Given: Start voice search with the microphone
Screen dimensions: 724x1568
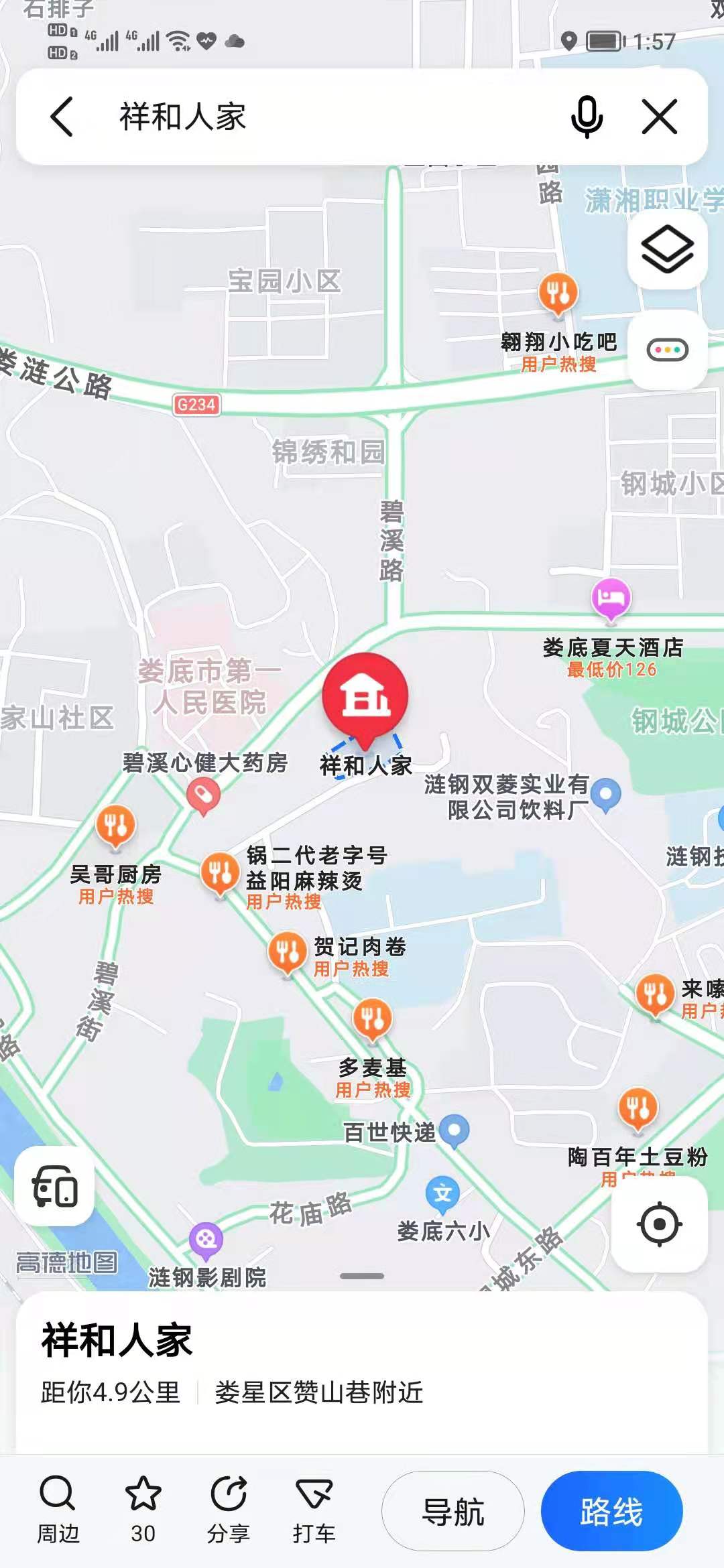Looking at the screenshot, I should click(587, 117).
